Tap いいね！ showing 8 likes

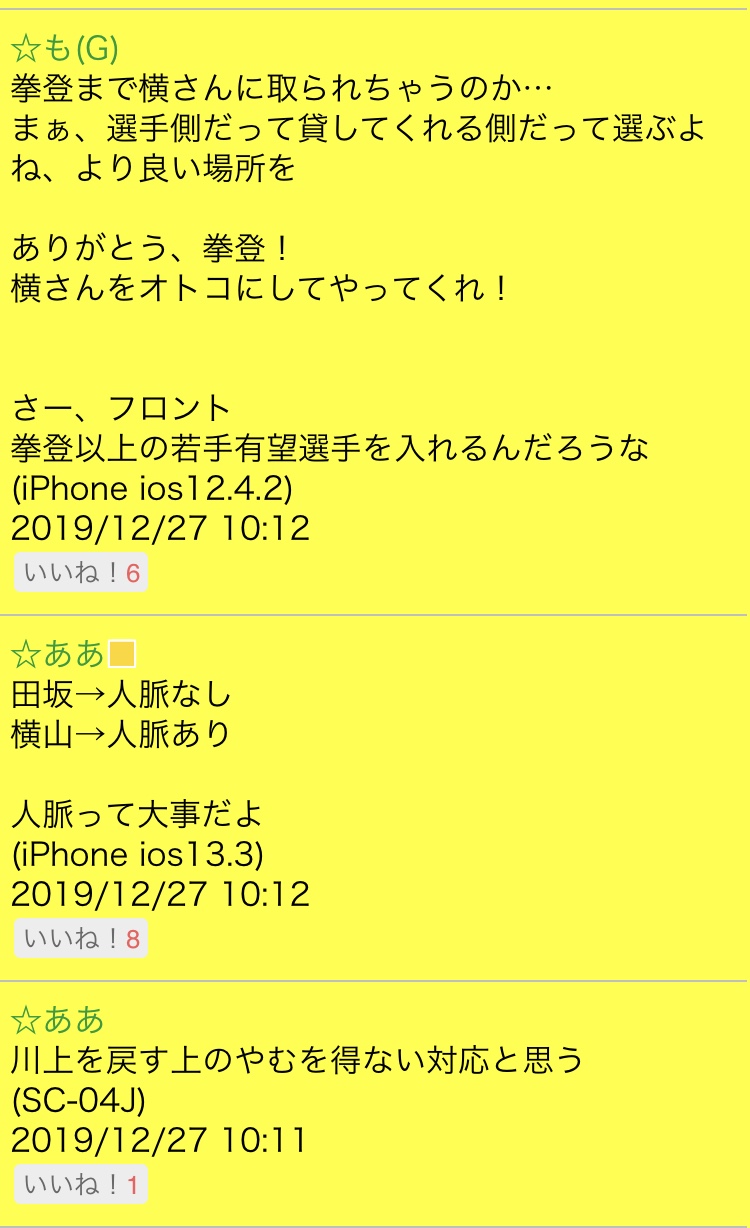[81, 938]
